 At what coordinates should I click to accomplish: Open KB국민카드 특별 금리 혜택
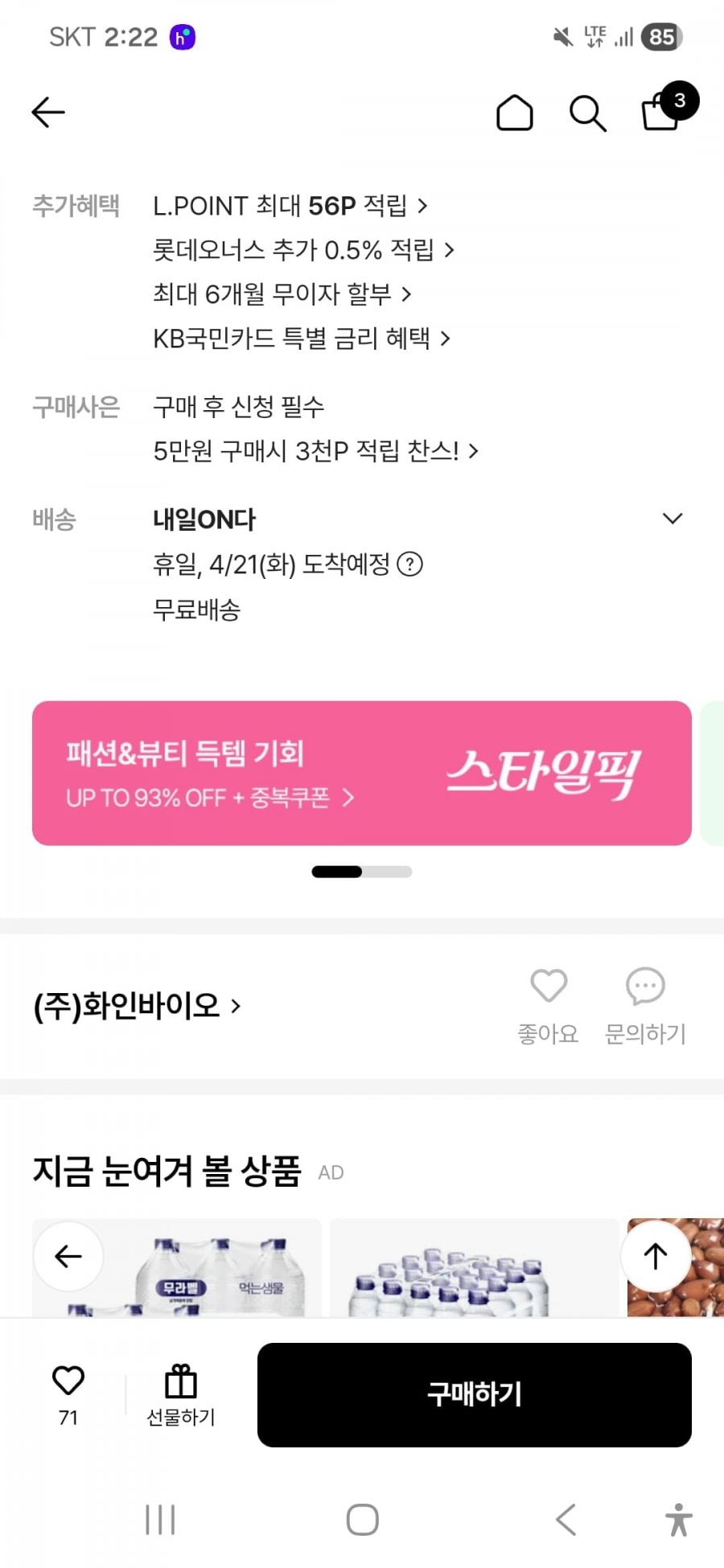click(x=301, y=339)
